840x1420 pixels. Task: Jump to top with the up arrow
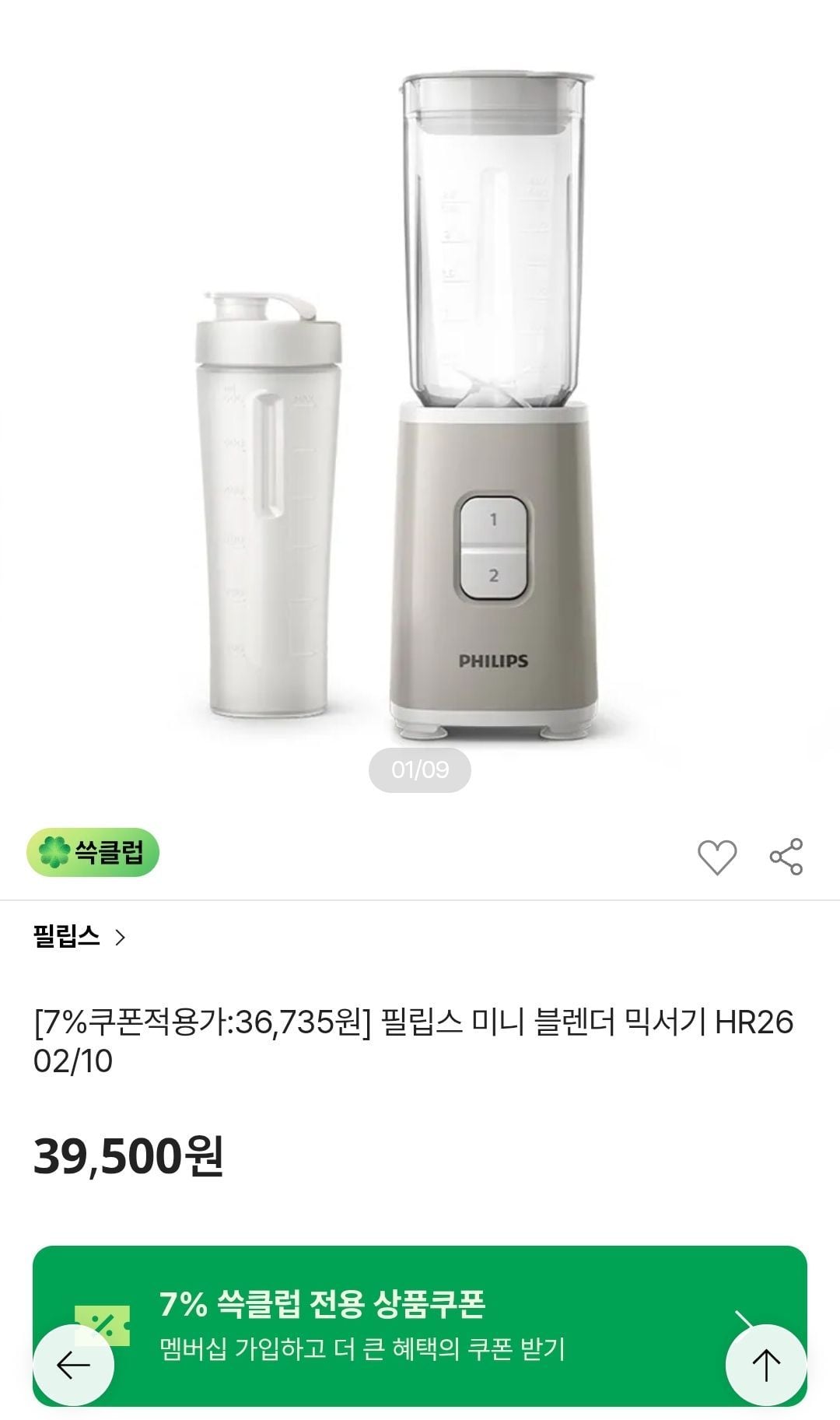(765, 1365)
